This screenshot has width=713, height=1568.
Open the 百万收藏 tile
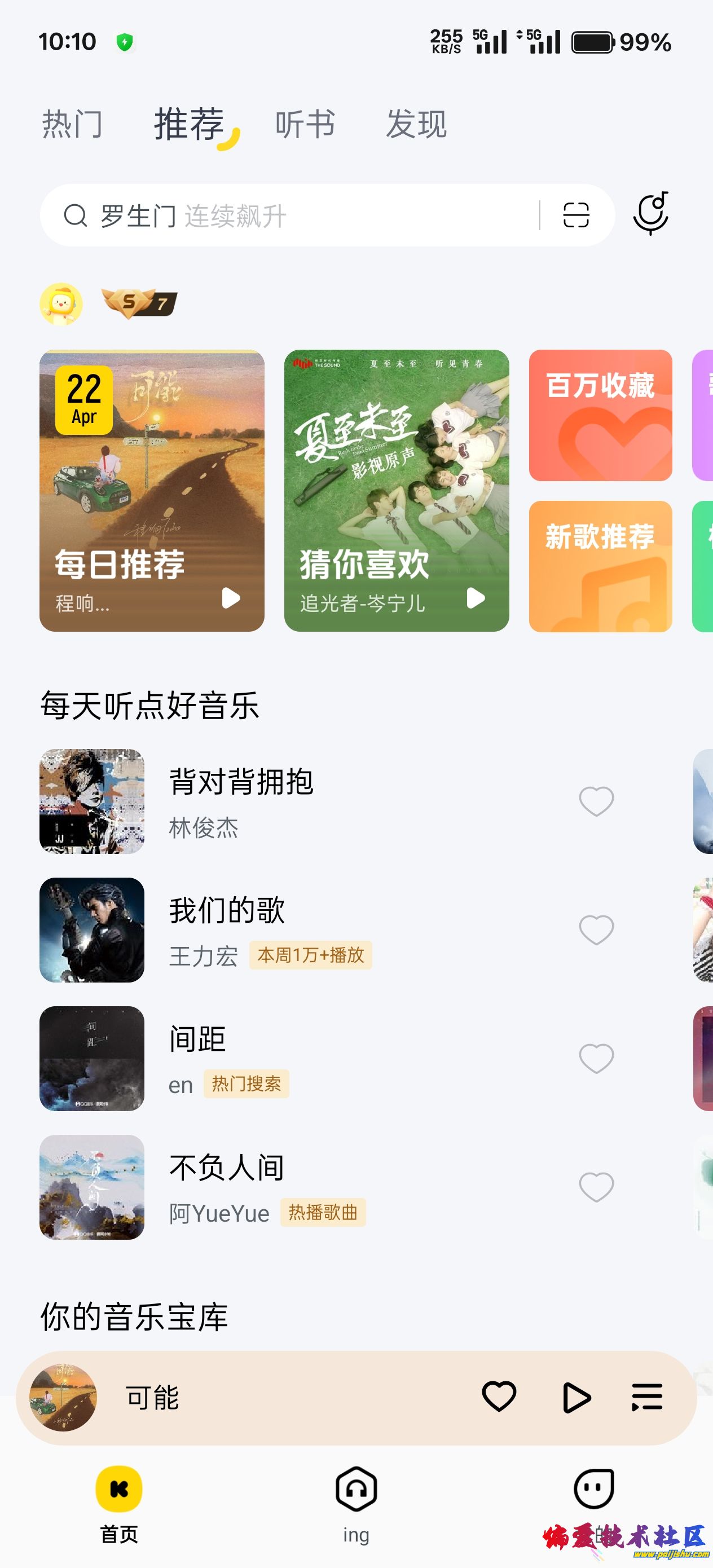[x=600, y=415]
